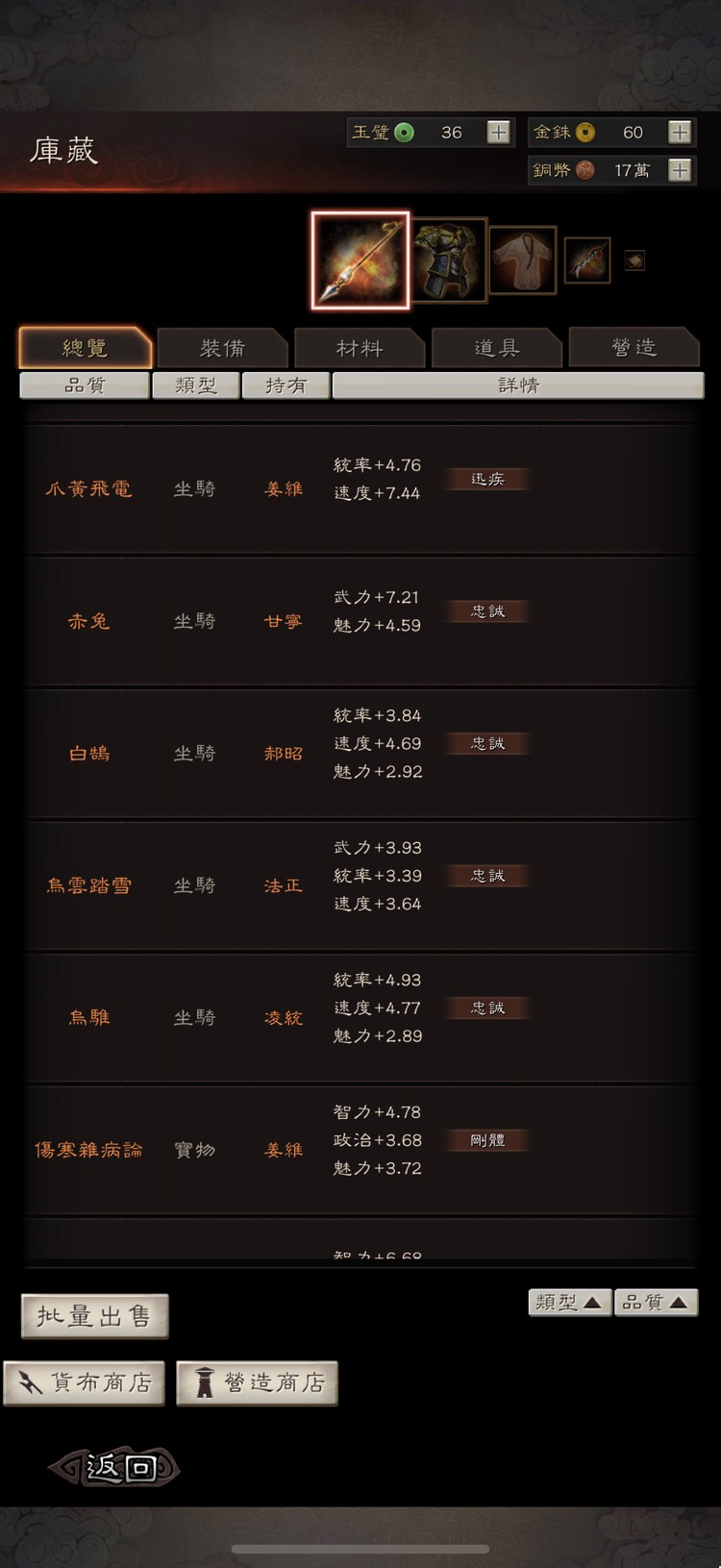Screen dimensions: 721x1568
Task: Select the small blade item icon
Action: pos(586,260)
